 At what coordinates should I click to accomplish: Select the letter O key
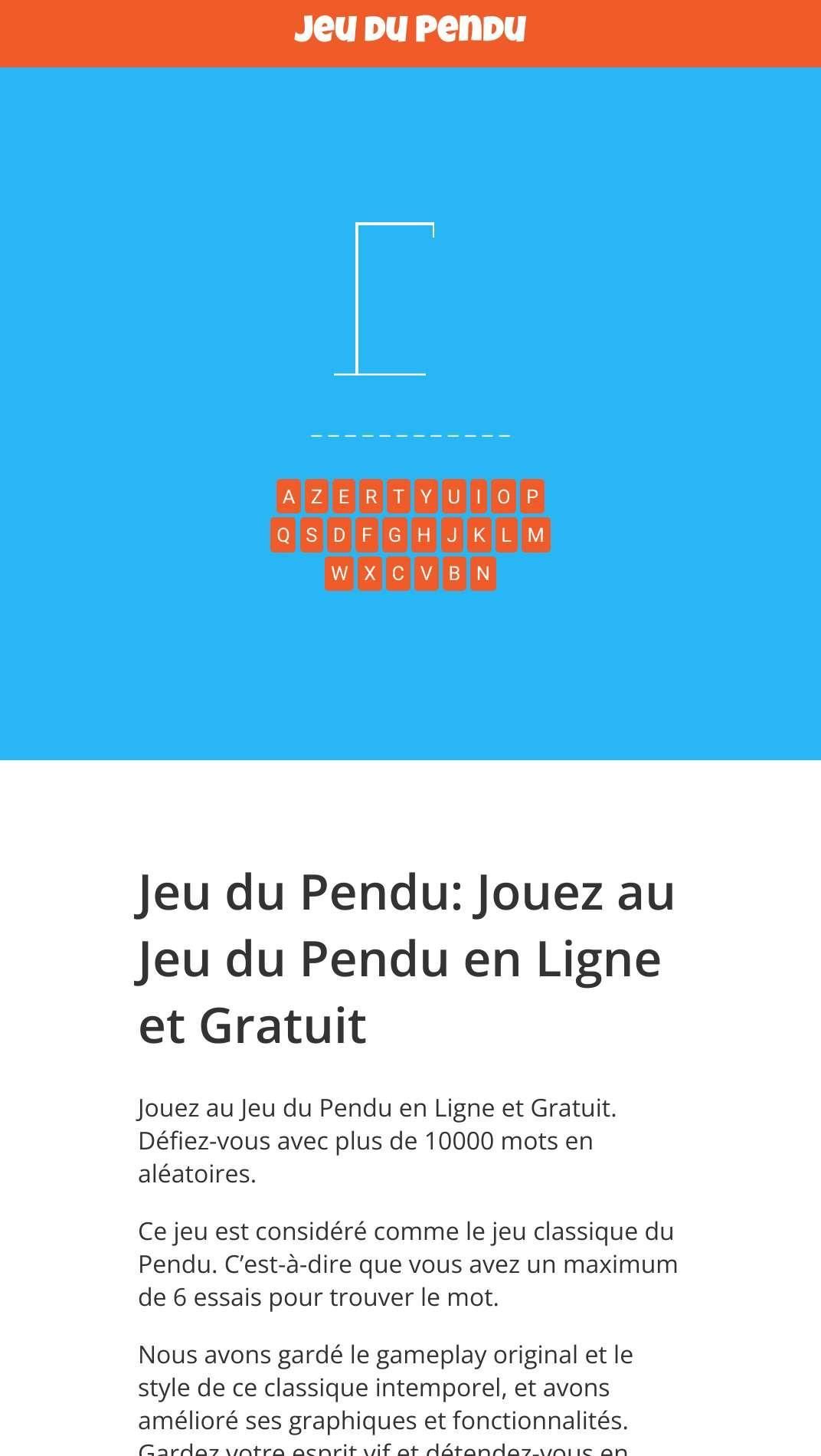click(x=503, y=497)
